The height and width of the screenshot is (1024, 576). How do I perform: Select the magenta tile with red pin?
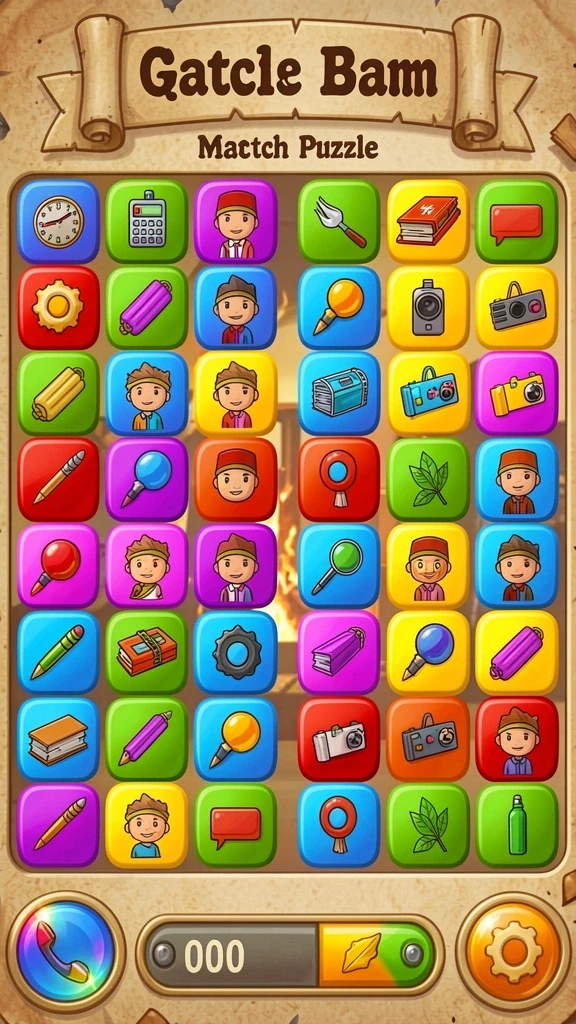(58, 566)
